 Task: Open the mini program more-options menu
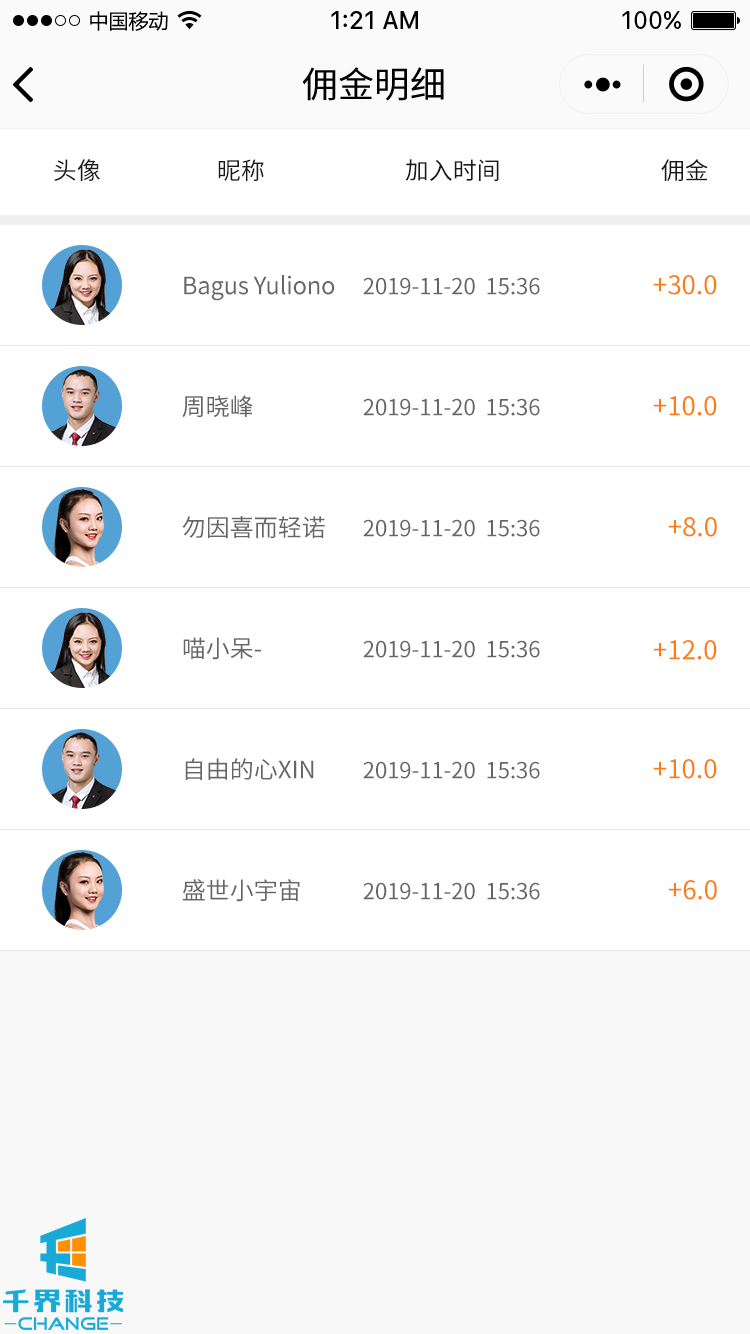pyautogui.click(x=602, y=85)
